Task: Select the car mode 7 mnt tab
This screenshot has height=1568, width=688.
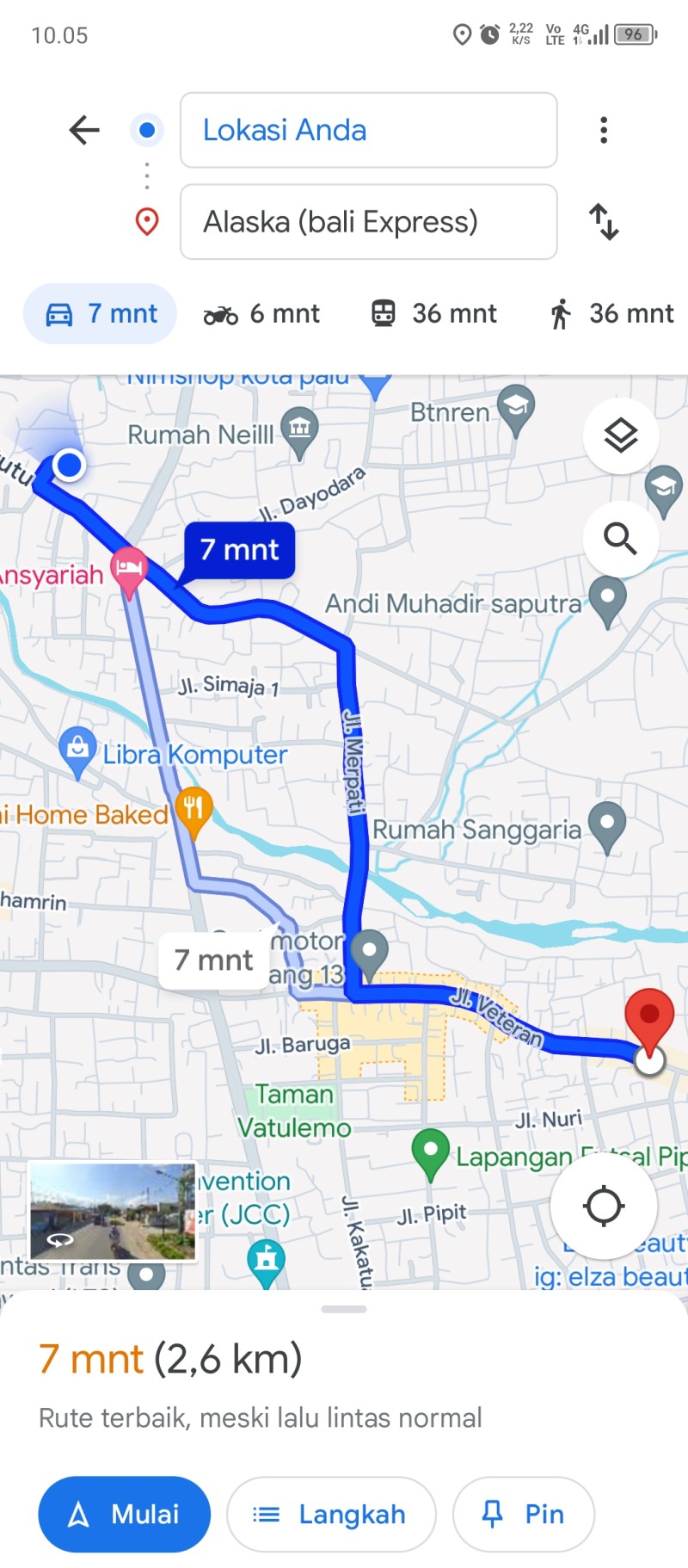Action: (100, 313)
